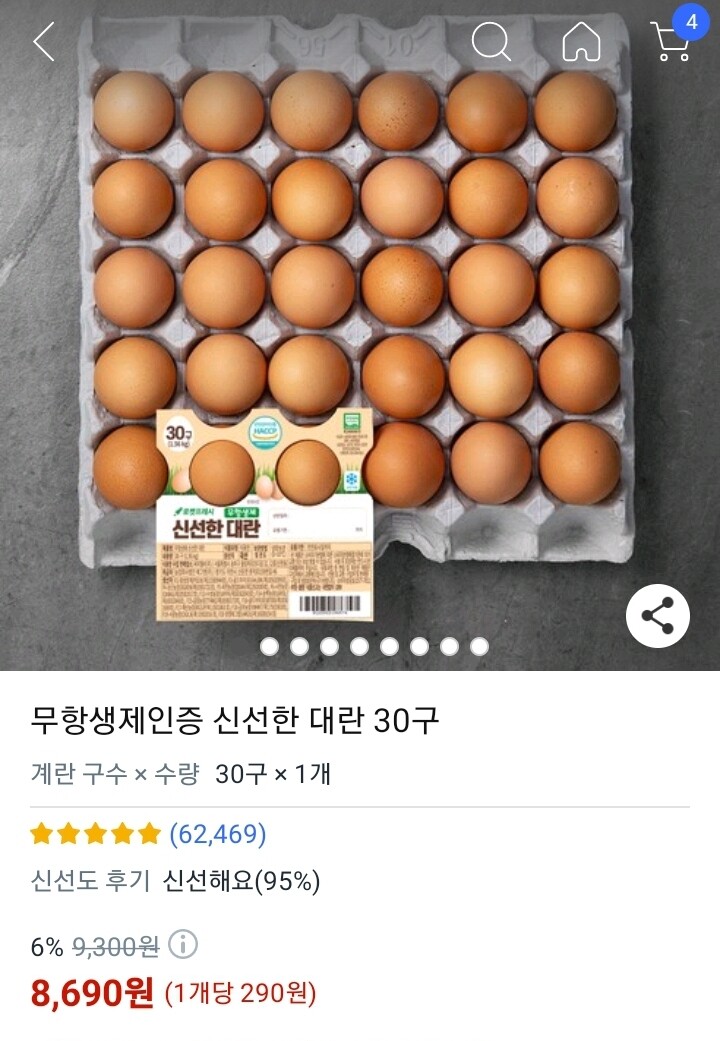
Task: Open the search function
Action: (x=489, y=40)
